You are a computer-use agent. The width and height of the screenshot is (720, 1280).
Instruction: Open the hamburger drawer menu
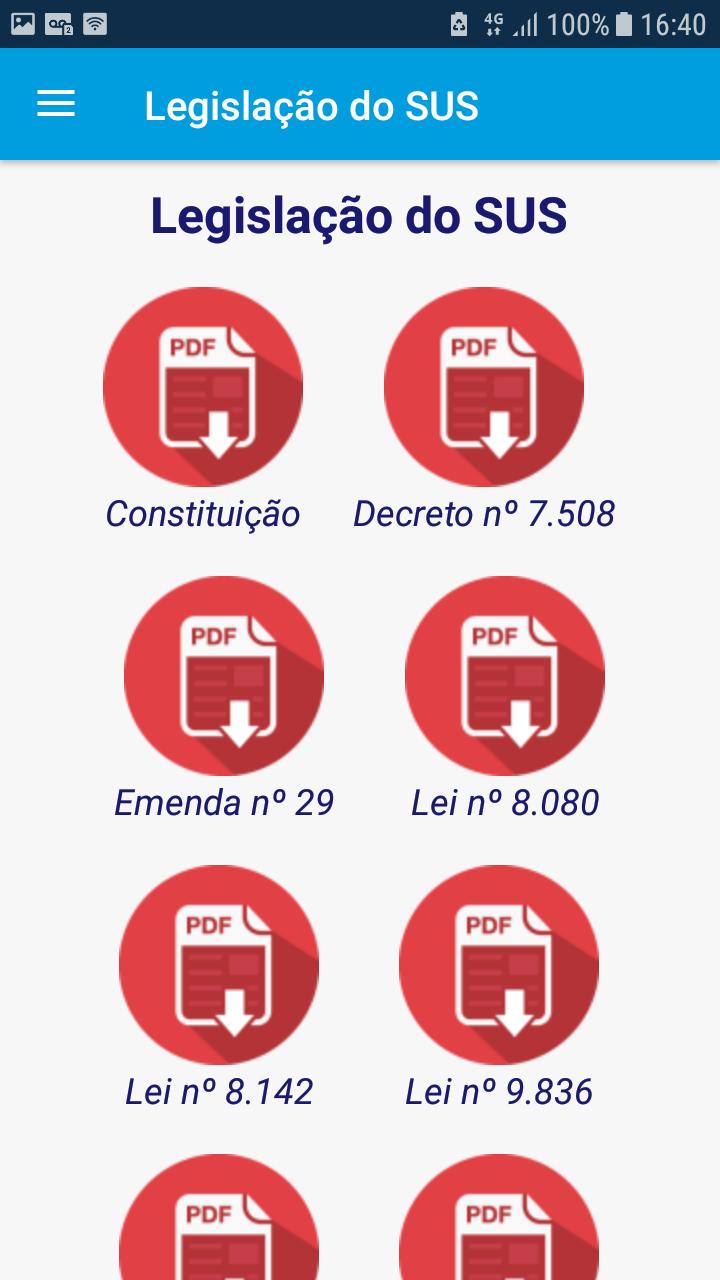point(56,104)
